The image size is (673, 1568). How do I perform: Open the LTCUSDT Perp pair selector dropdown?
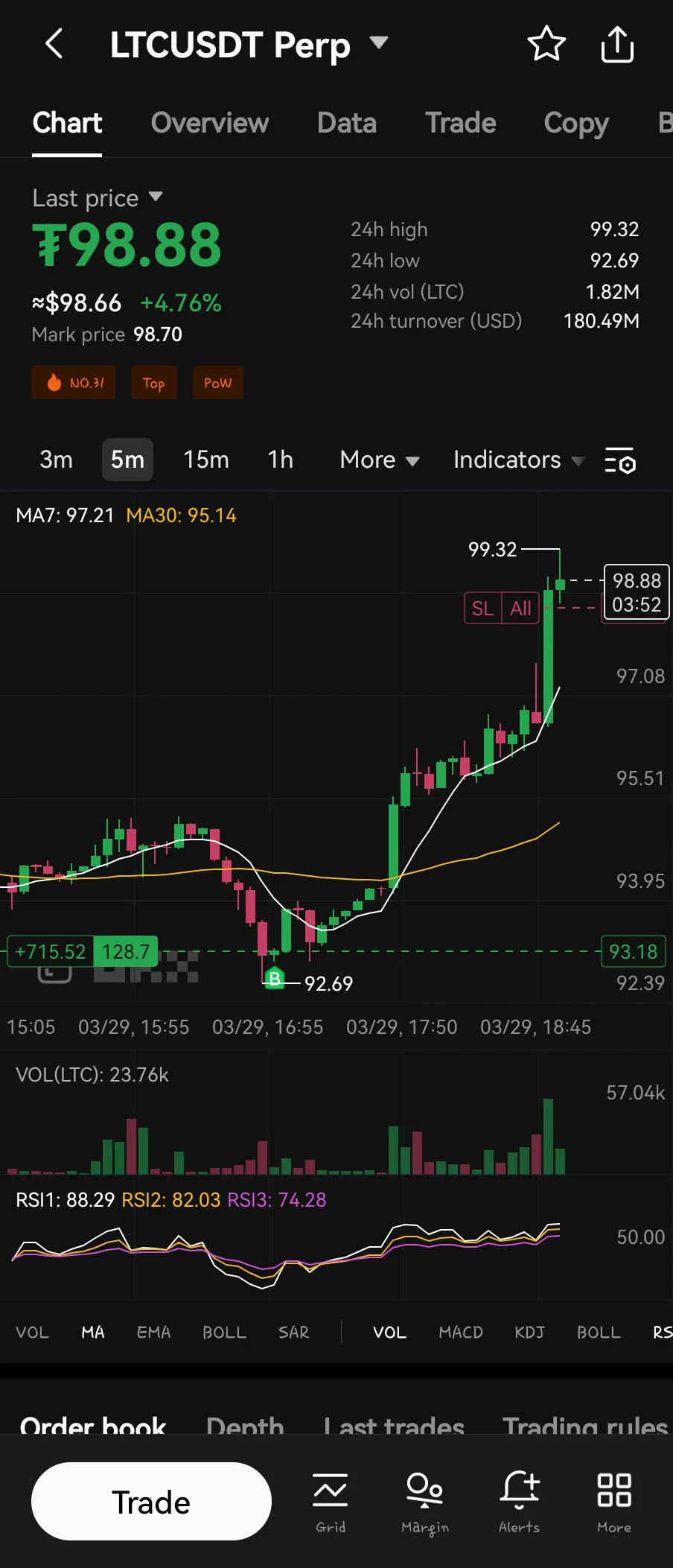pos(379,42)
